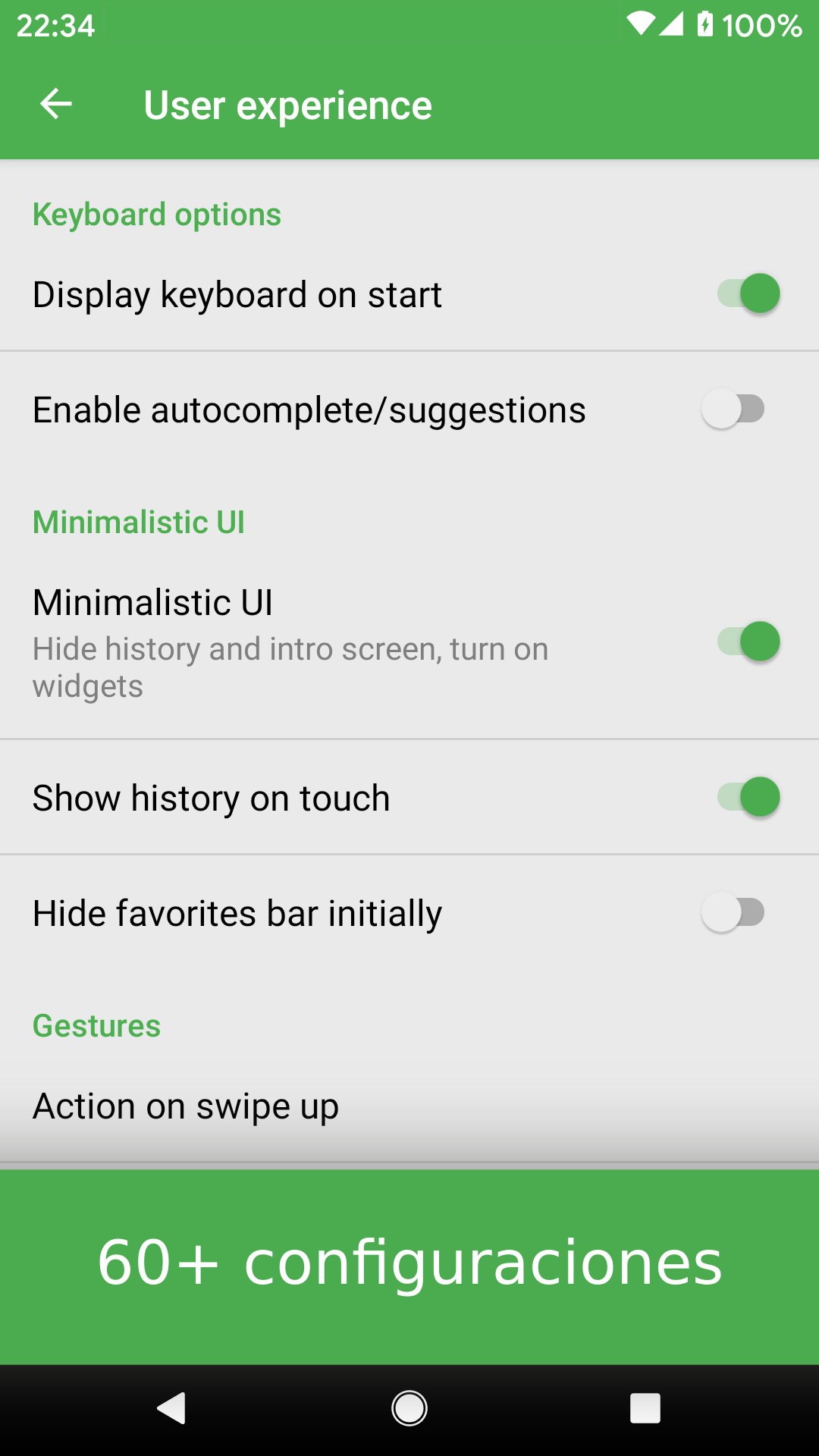This screenshot has height=1456, width=819.
Task: Turn off Display keyboard on start
Action: (x=748, y=294)
